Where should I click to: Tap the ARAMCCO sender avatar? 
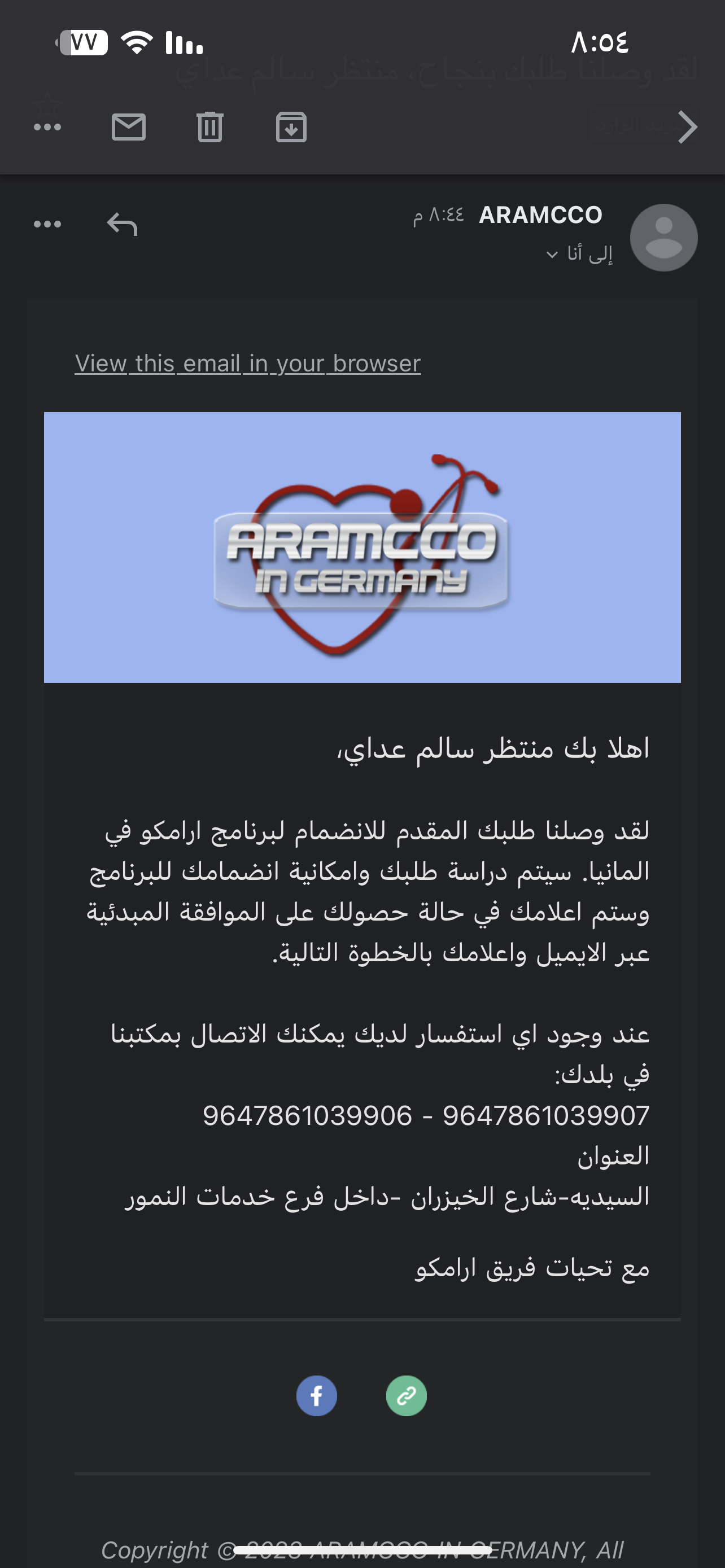click(x=663, y=238)
